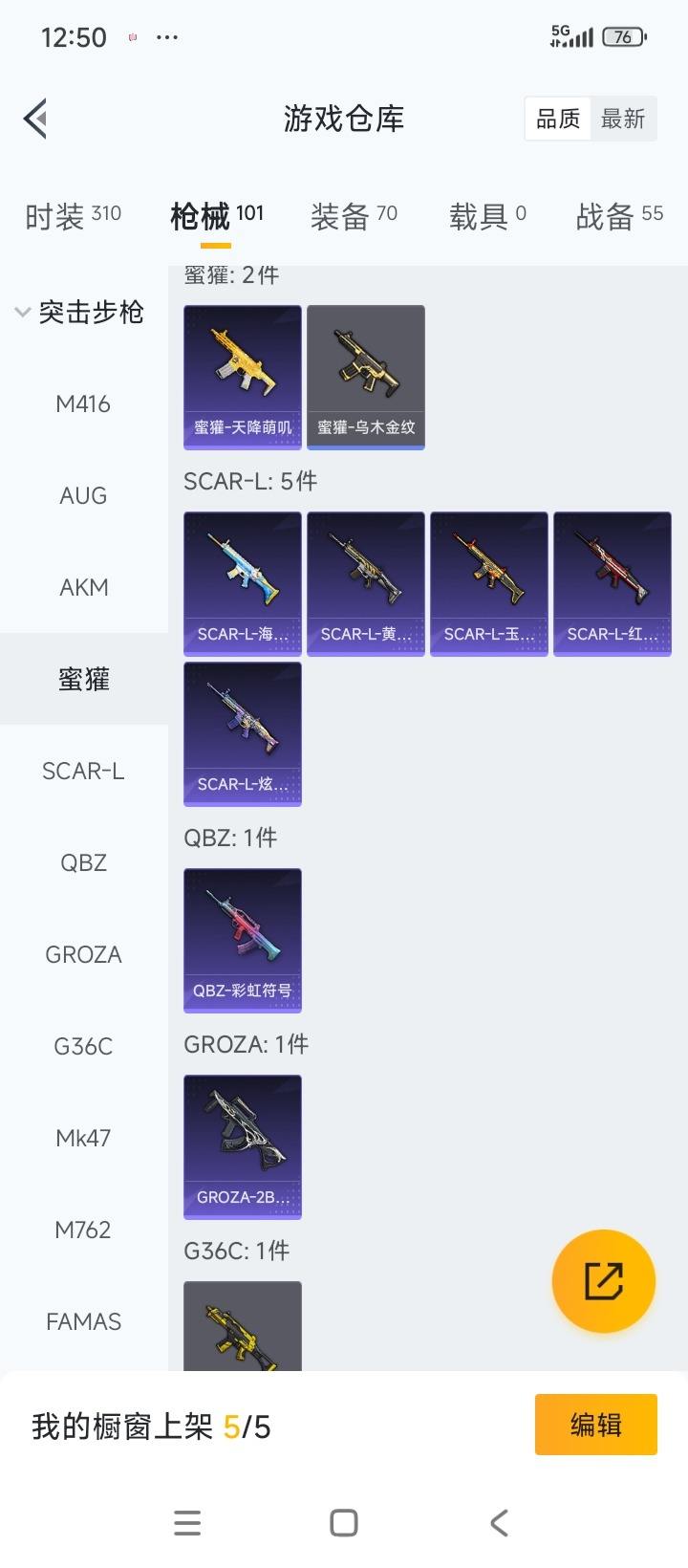
Task: Select M416 in the weapon list
Action: click(83, 404)
